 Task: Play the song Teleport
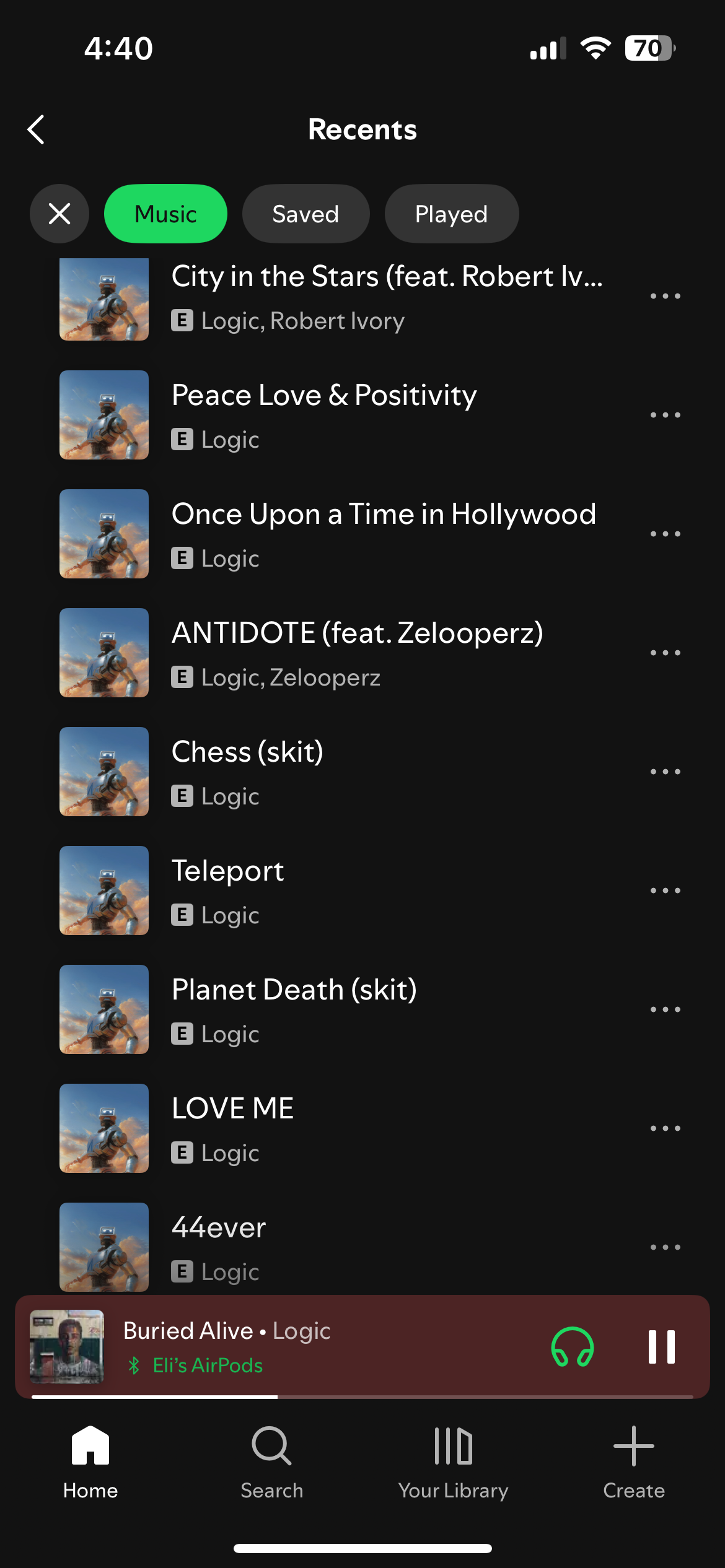point(228,891)
